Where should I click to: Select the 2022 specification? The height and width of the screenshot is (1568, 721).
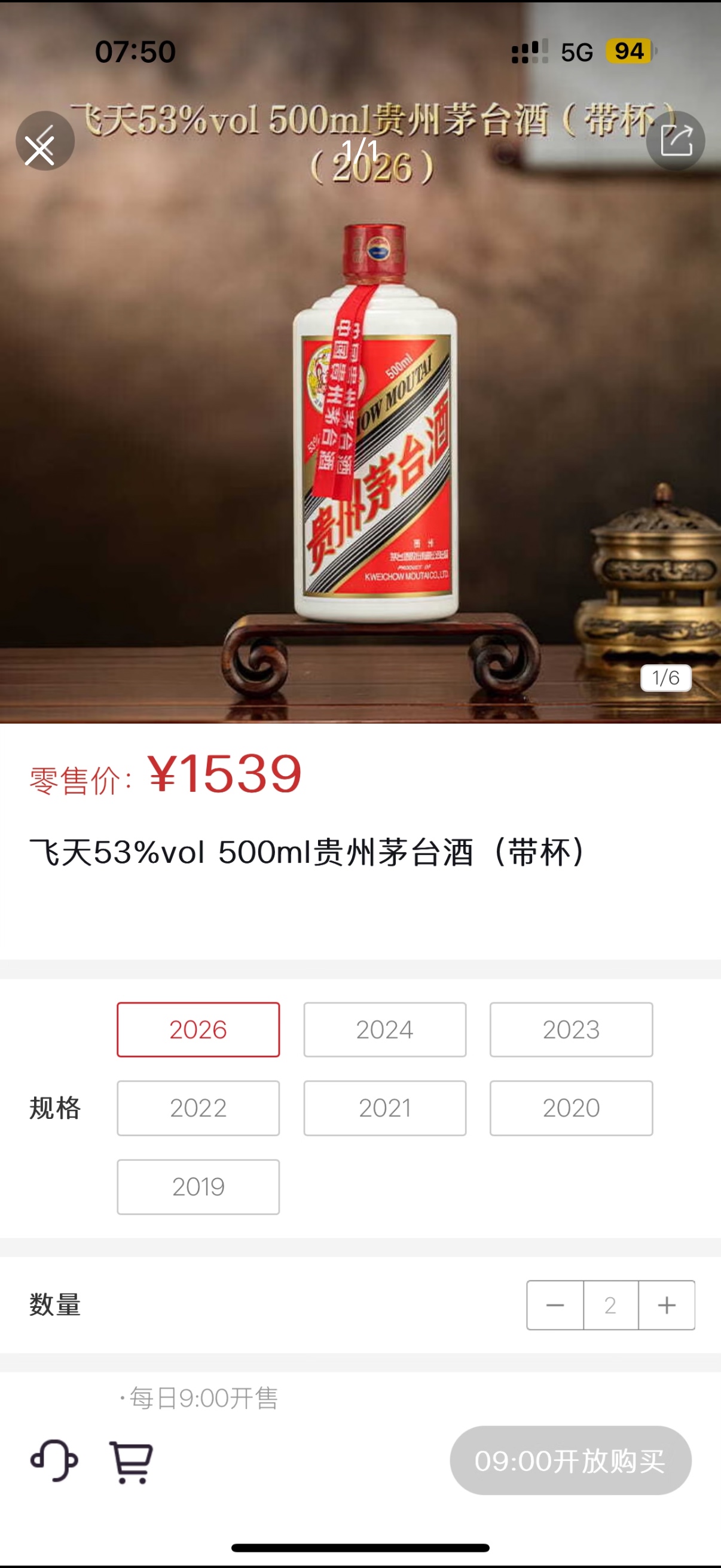tap(198, 1108)
